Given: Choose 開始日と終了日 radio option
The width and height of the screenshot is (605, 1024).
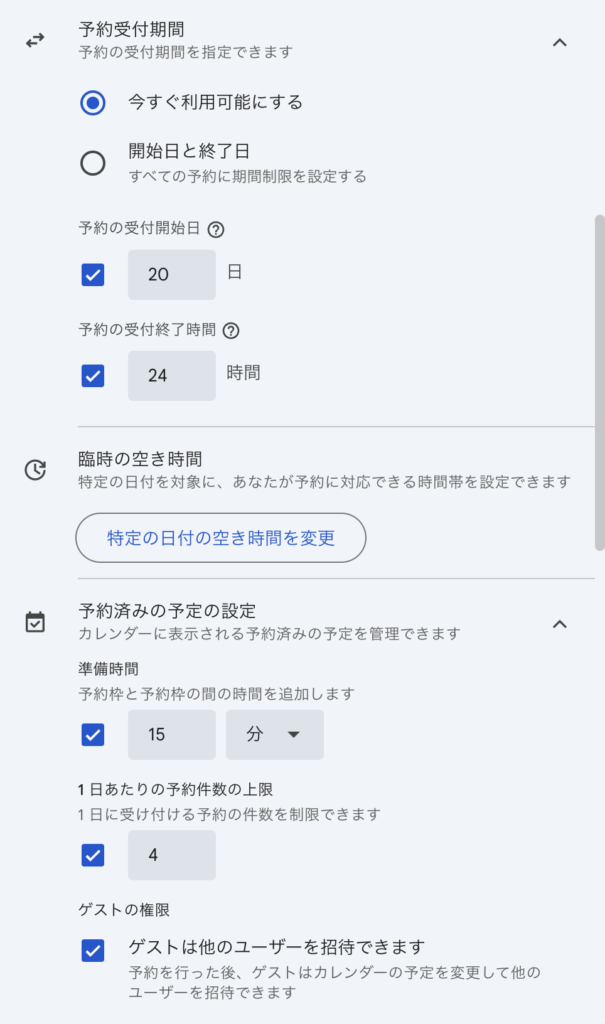Looking at the screenshot, I should 93,163.
